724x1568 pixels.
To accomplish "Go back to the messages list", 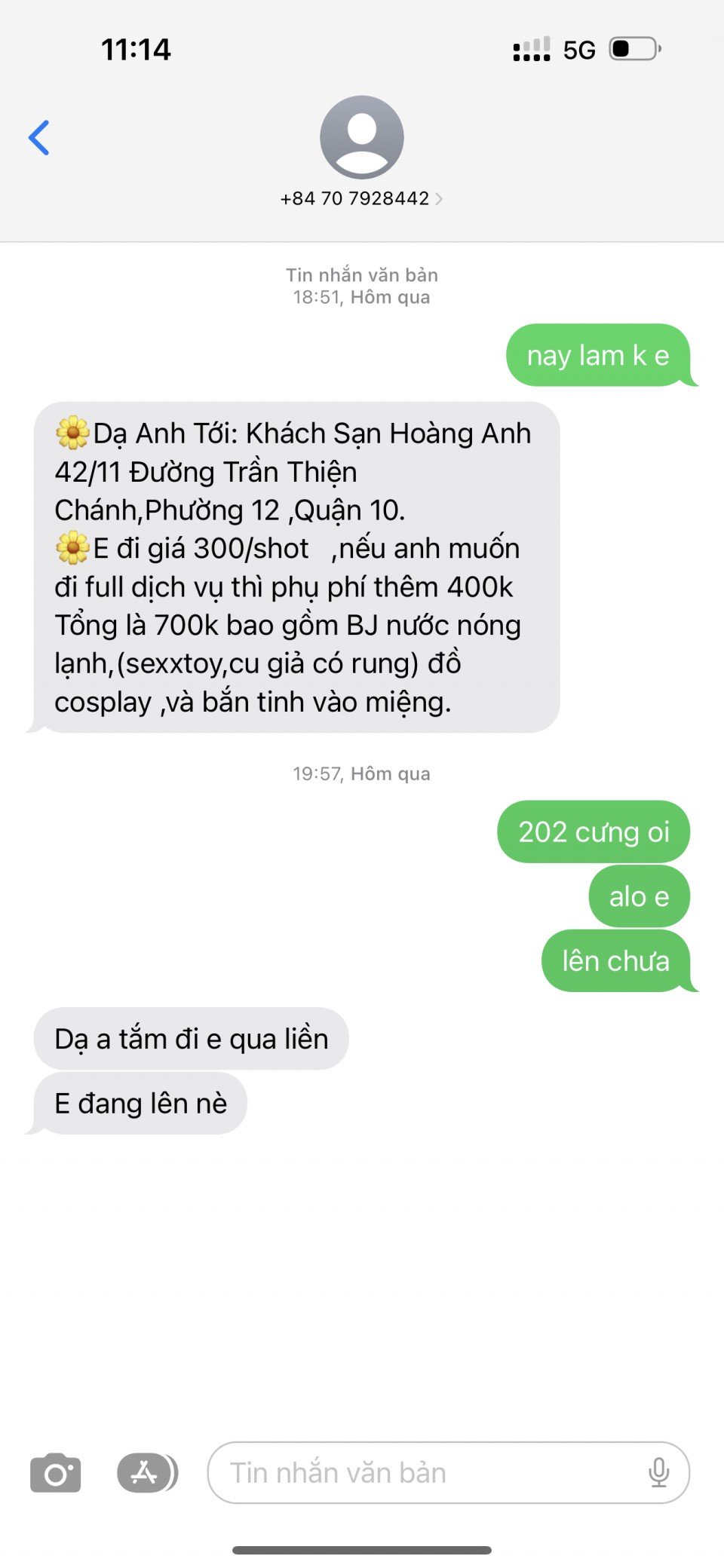I will (x=39, y=138).
